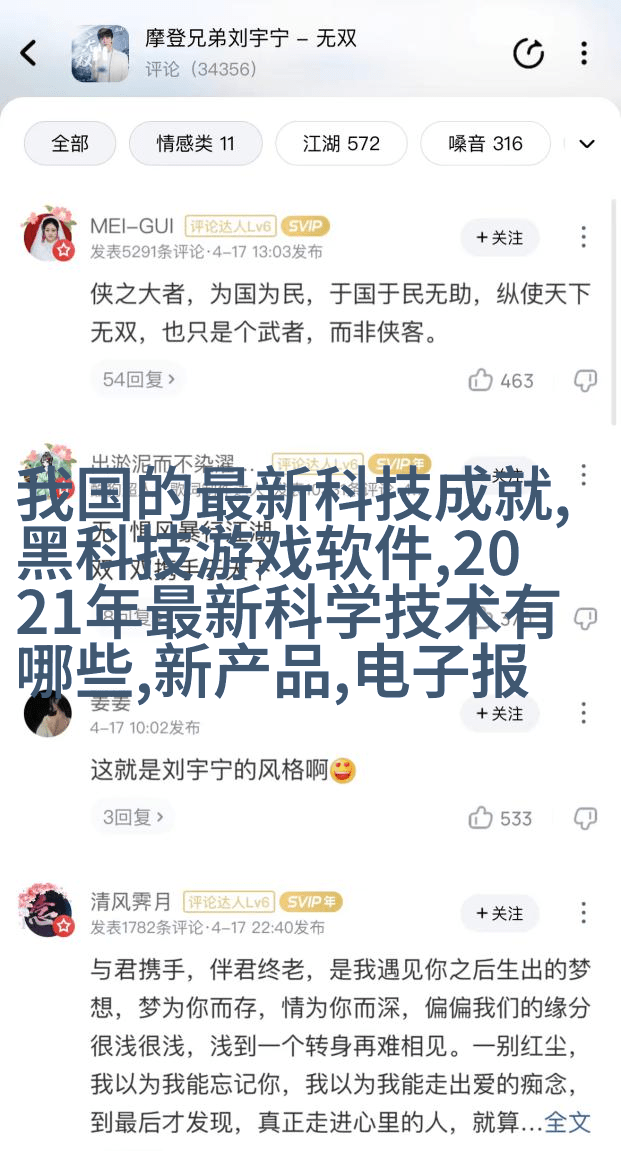Open the top bar overflow menu
Screen dimensions: 621x1151
(584, 54)
